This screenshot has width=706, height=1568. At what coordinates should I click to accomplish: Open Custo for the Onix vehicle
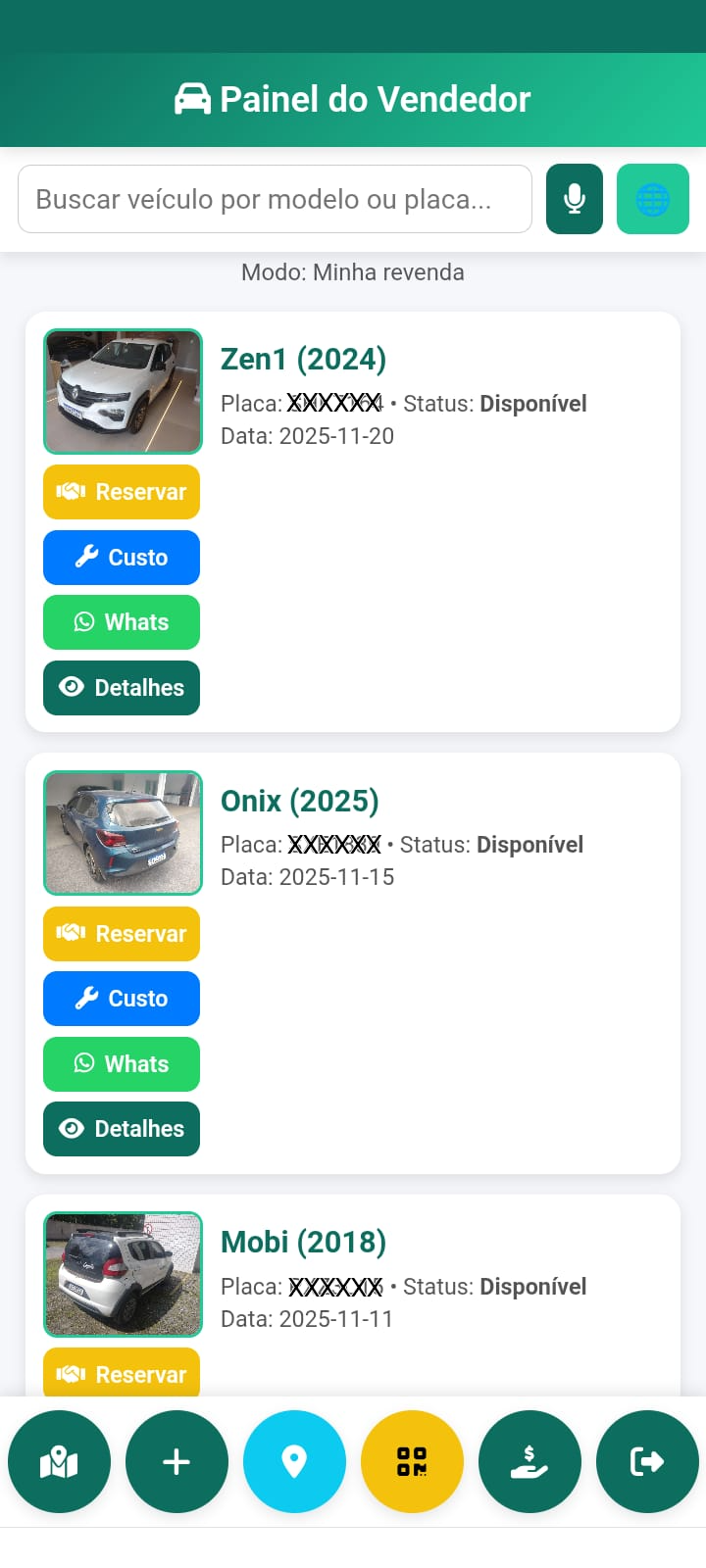121,998
